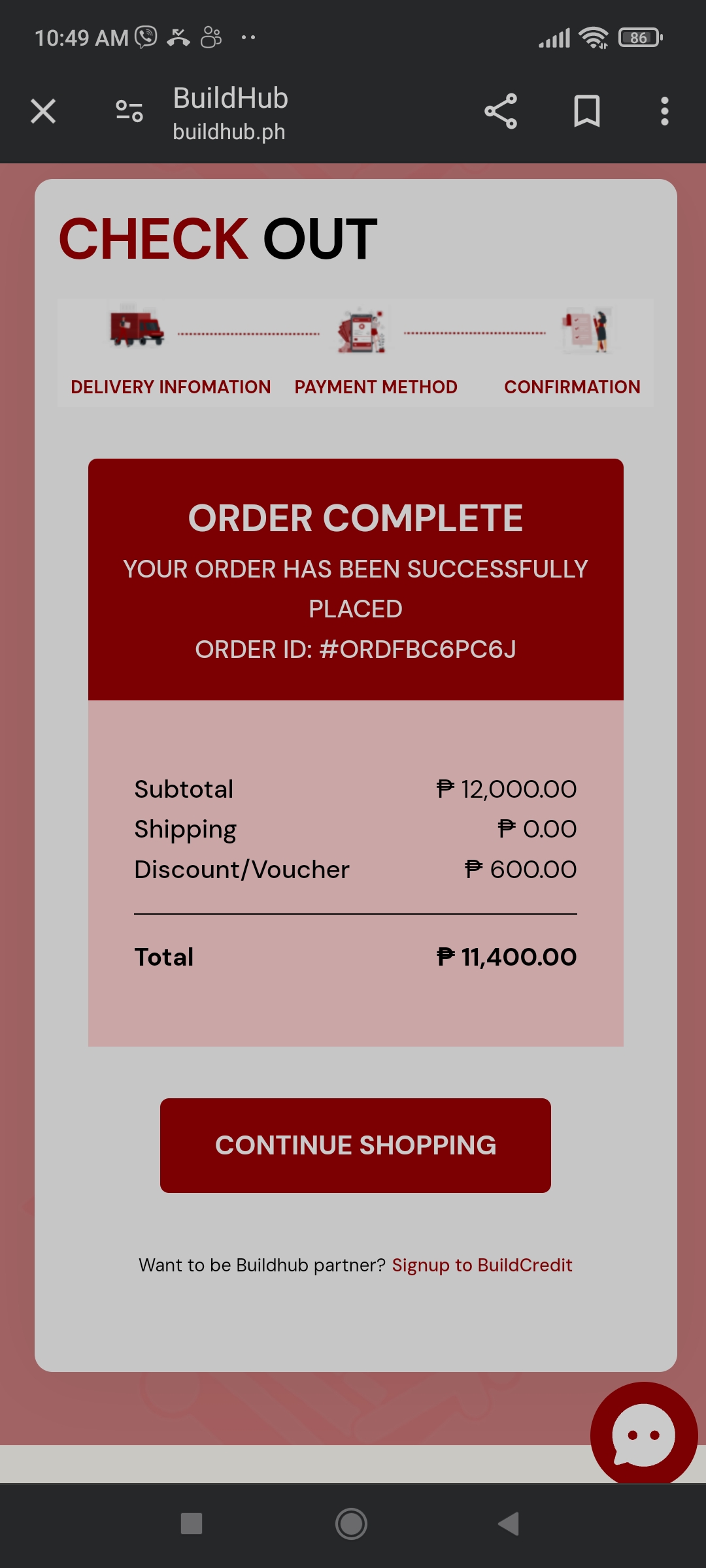The width and height of the screenshot is (706, 1568).
Task: Bookmark this page
Action: coord(586,111)
